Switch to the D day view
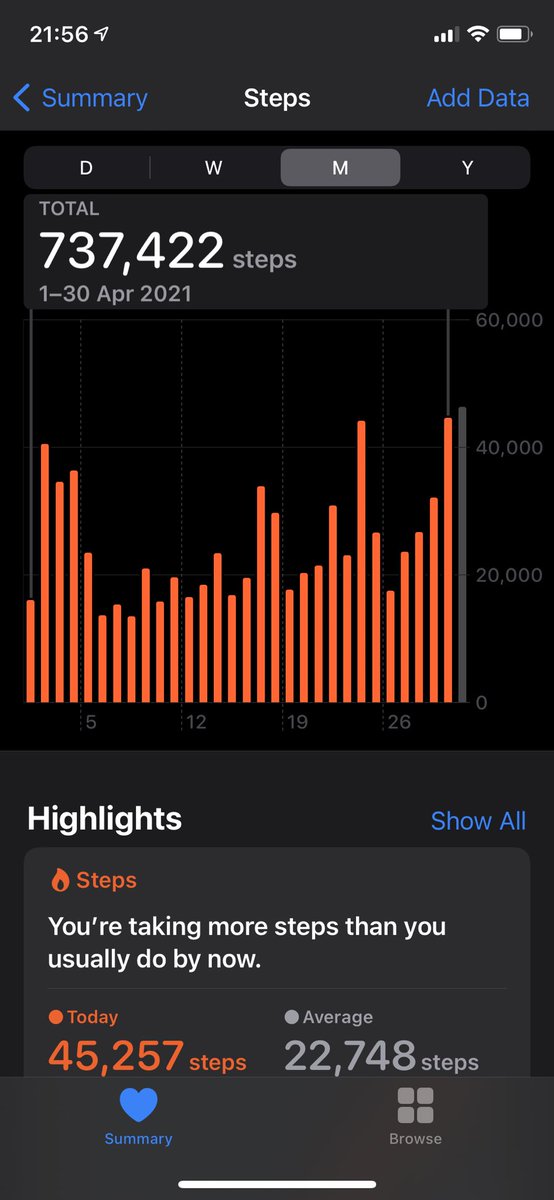Image resolution: width=554 pixels, height=1200 pixels. (x=86, y=168)
